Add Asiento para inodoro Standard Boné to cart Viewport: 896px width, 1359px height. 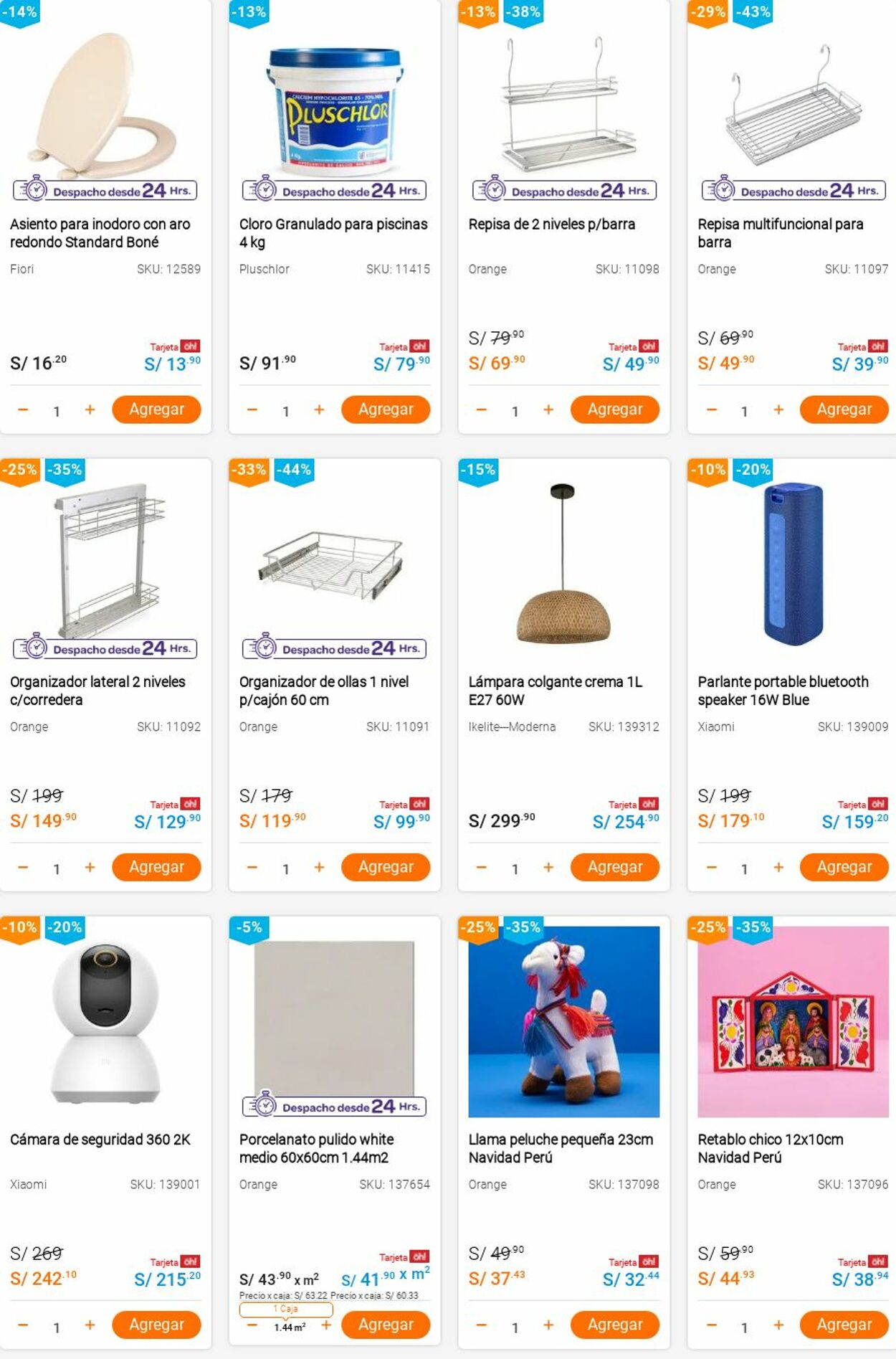tap(156, 409)
